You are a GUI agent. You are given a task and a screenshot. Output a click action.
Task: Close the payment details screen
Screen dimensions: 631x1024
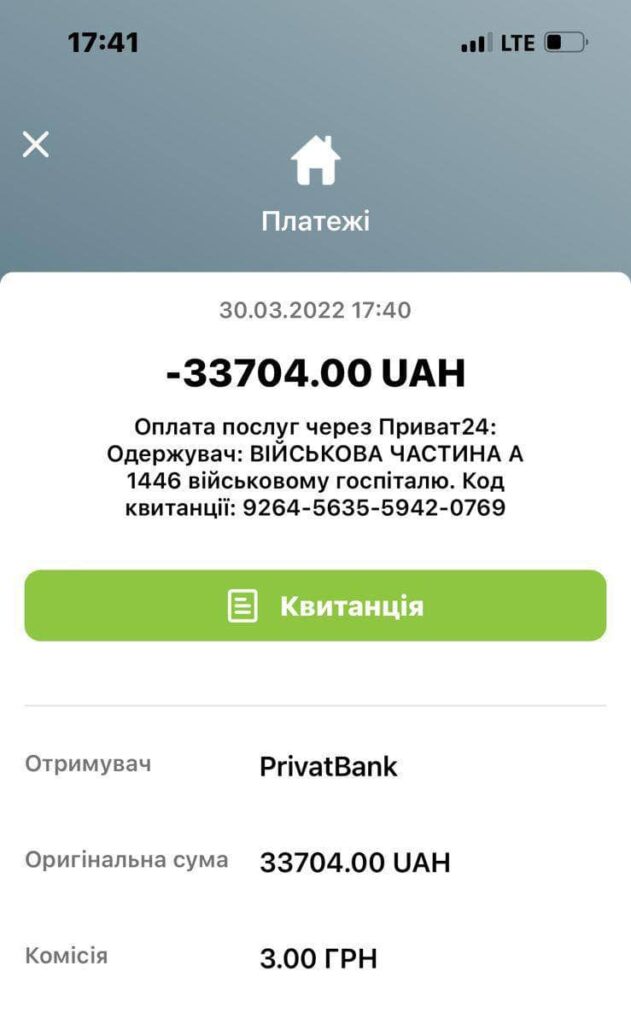[36, 145]
